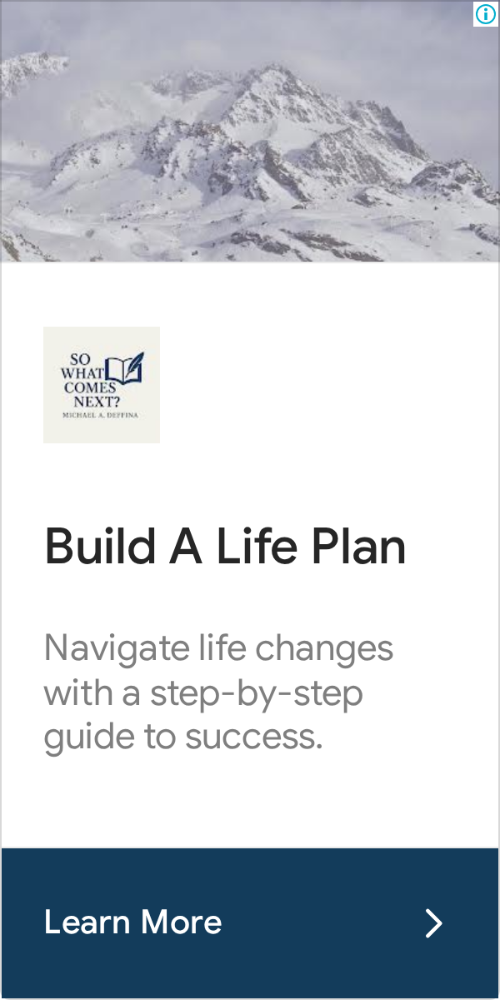This screenshot has width=500, height=1000.
Task: Open the ad info icon
Action: 485,14
